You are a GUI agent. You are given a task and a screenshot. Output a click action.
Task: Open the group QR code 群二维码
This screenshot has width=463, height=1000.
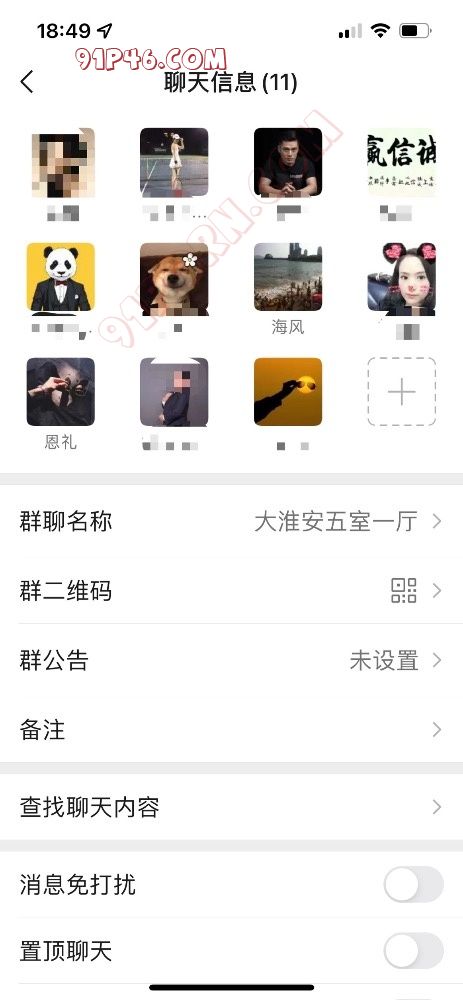pos(232,591)
